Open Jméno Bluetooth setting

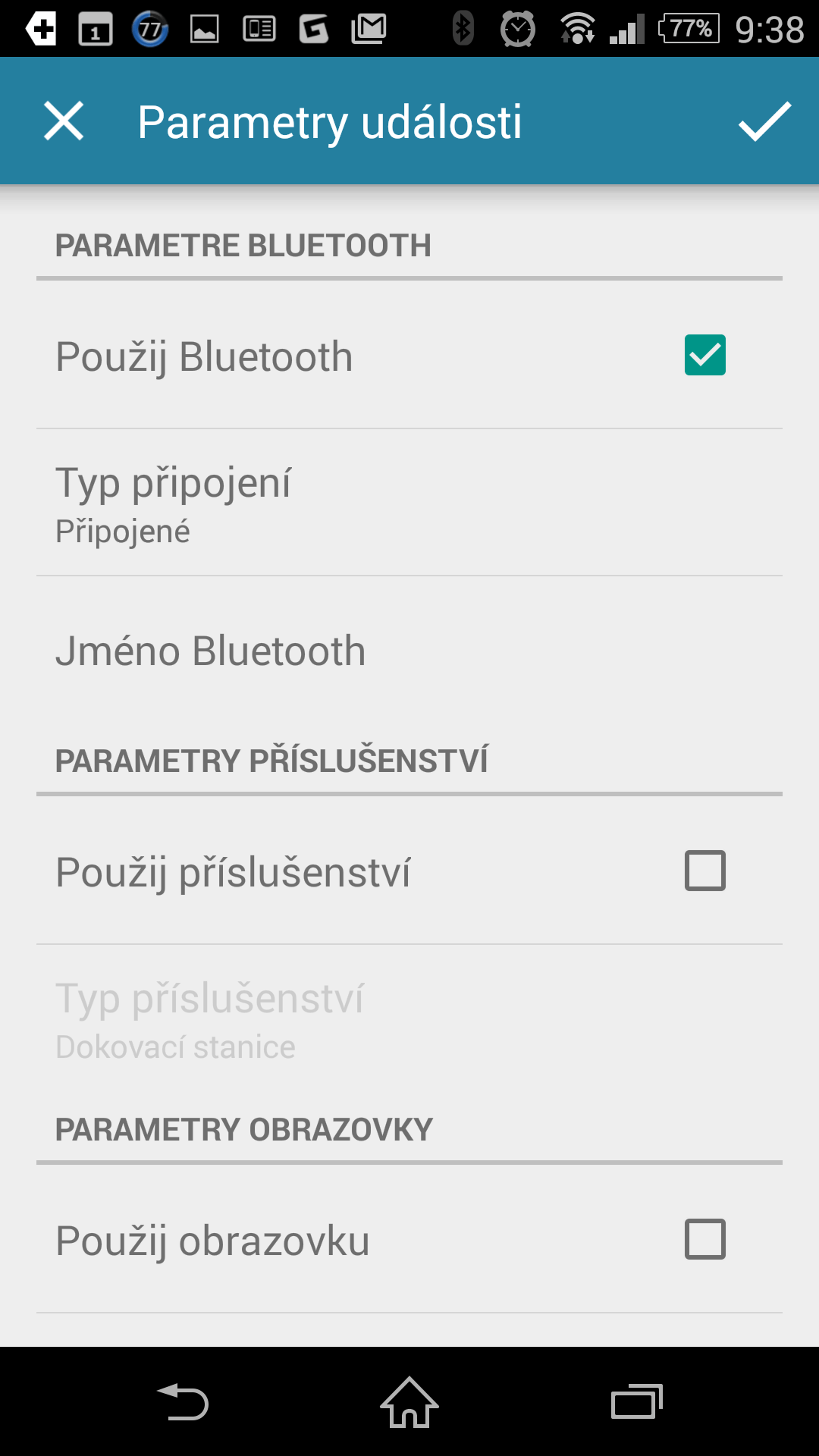coord(409,651)
